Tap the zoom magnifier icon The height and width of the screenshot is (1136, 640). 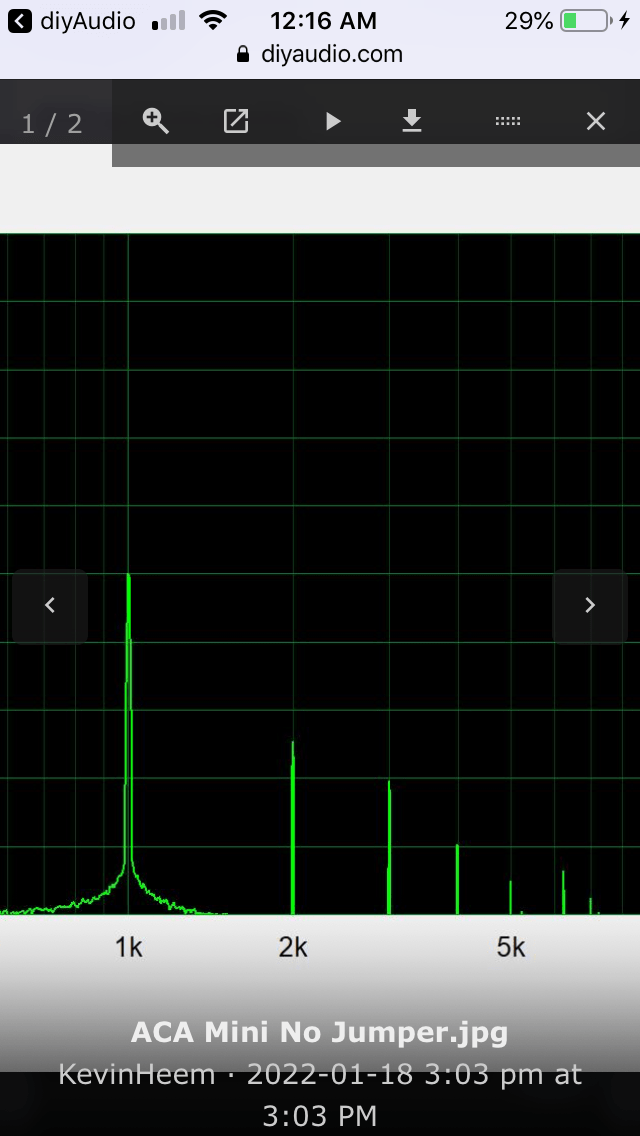(x=155, y=121)
